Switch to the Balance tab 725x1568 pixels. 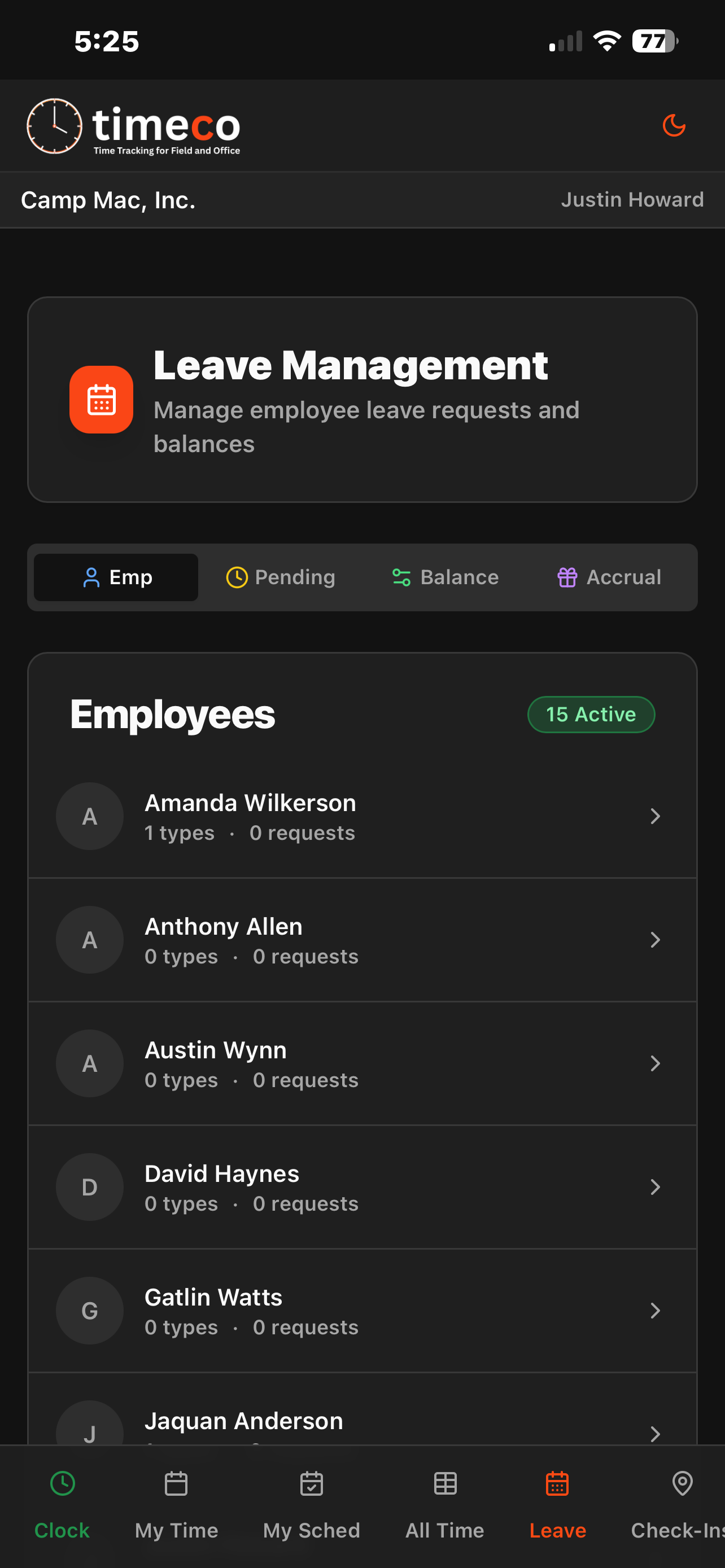[445, 577]
